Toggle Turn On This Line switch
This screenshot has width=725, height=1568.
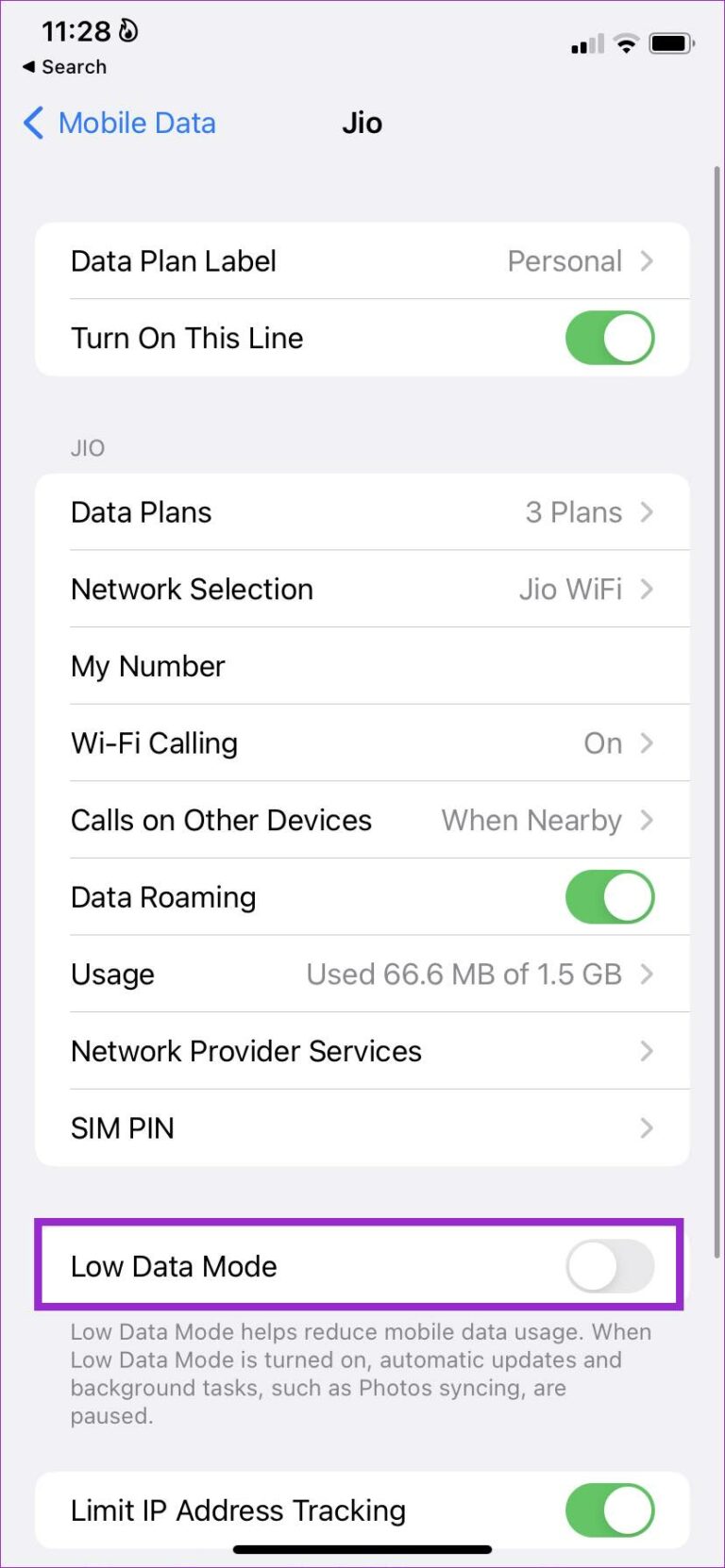[x=609, y=339]
